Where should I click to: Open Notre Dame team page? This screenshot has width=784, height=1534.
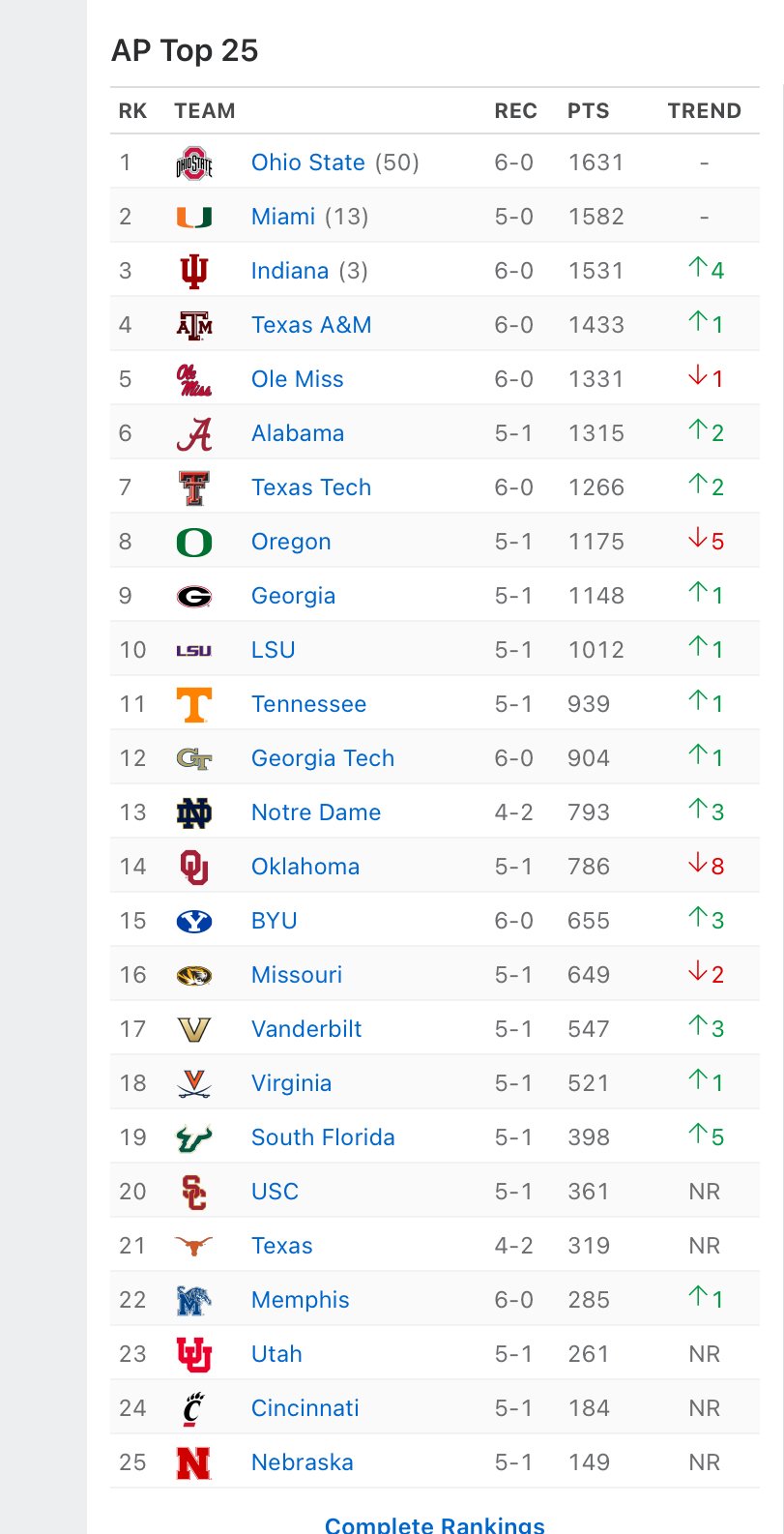(x=315, y=812)
